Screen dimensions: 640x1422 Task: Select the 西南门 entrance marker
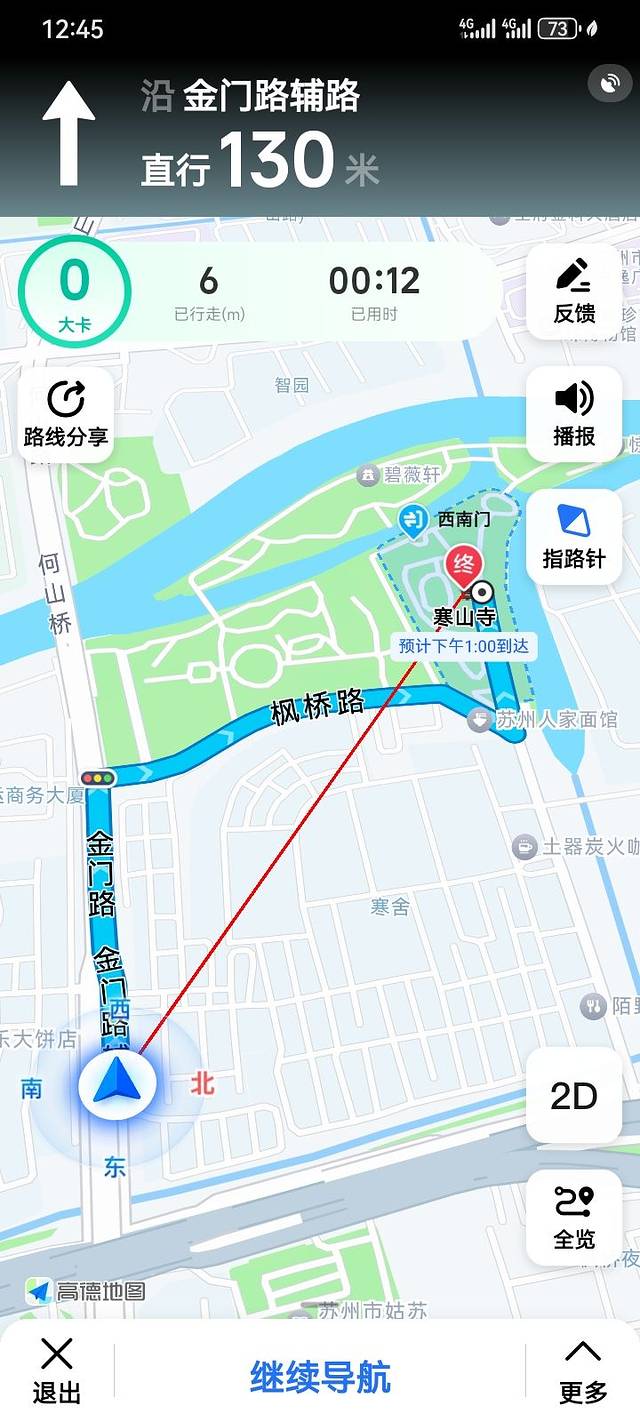(412, 519)
